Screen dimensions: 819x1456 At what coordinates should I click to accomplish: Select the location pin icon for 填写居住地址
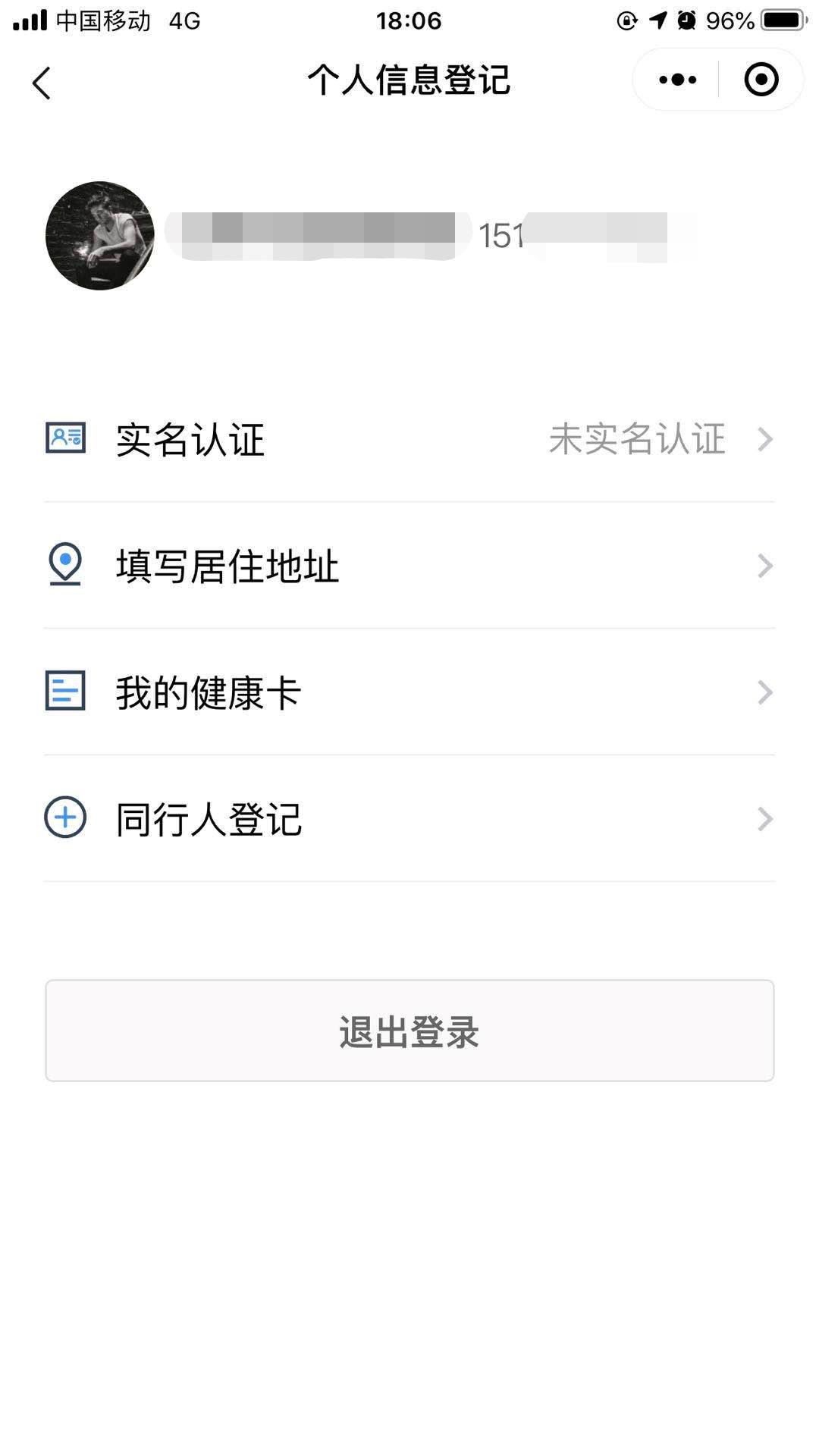click(x=65, y=565)
